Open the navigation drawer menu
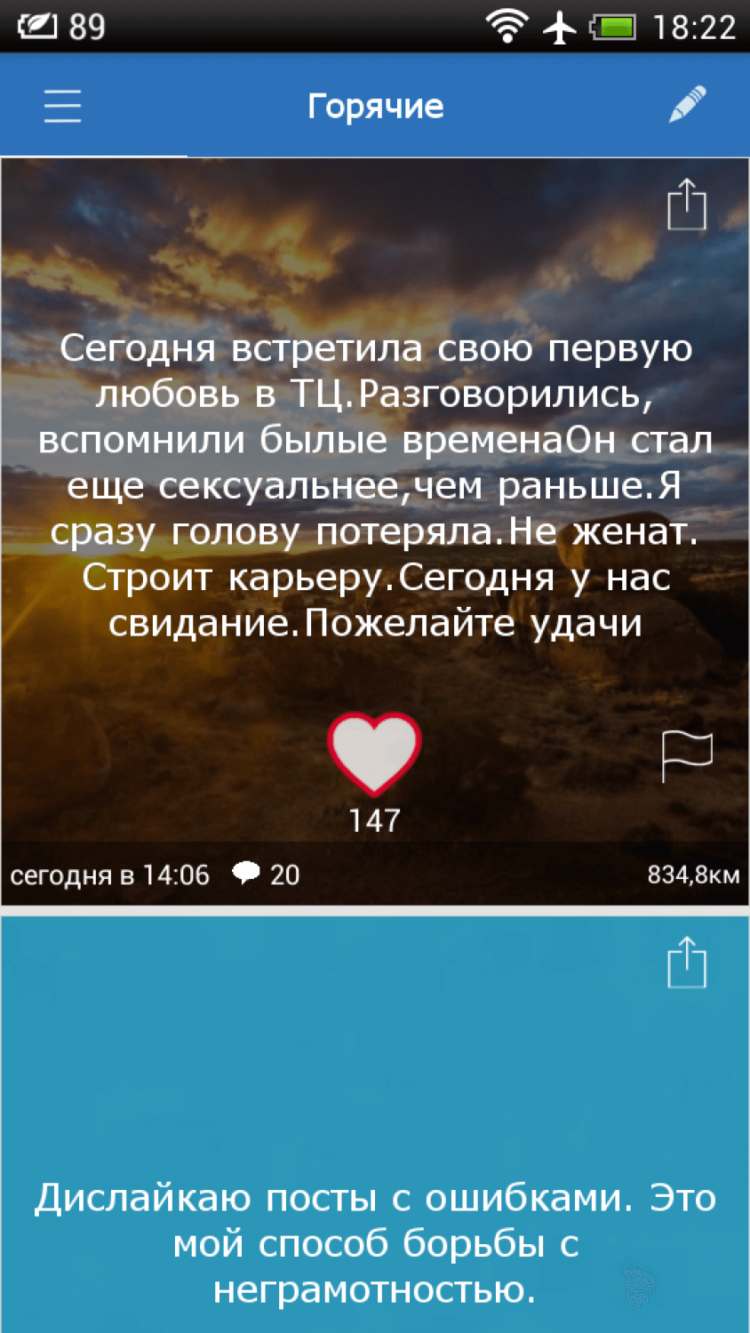The image size is (750, 1333). pyautogui.click(x=62, y=105)
